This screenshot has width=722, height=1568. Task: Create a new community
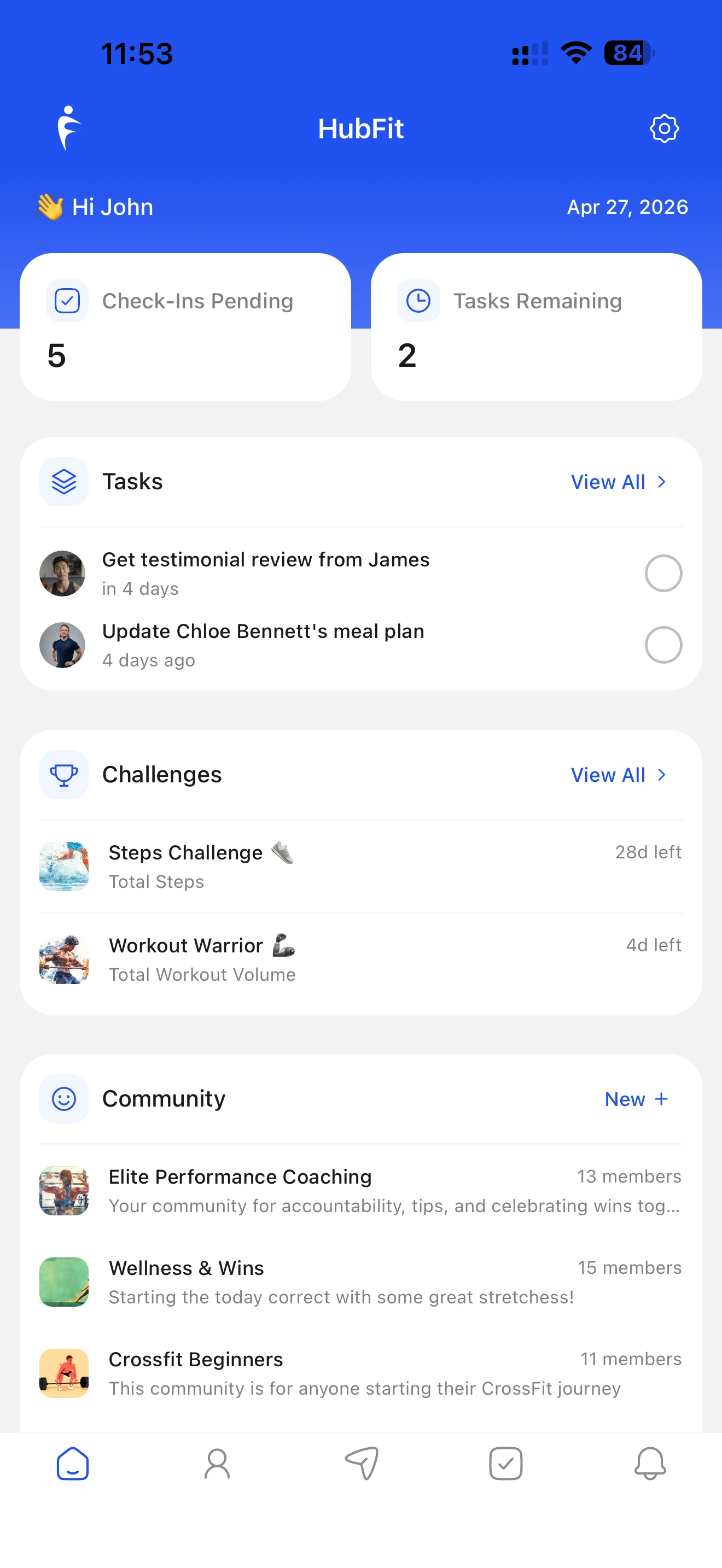pyautogui.click(x=636, y=1099)
